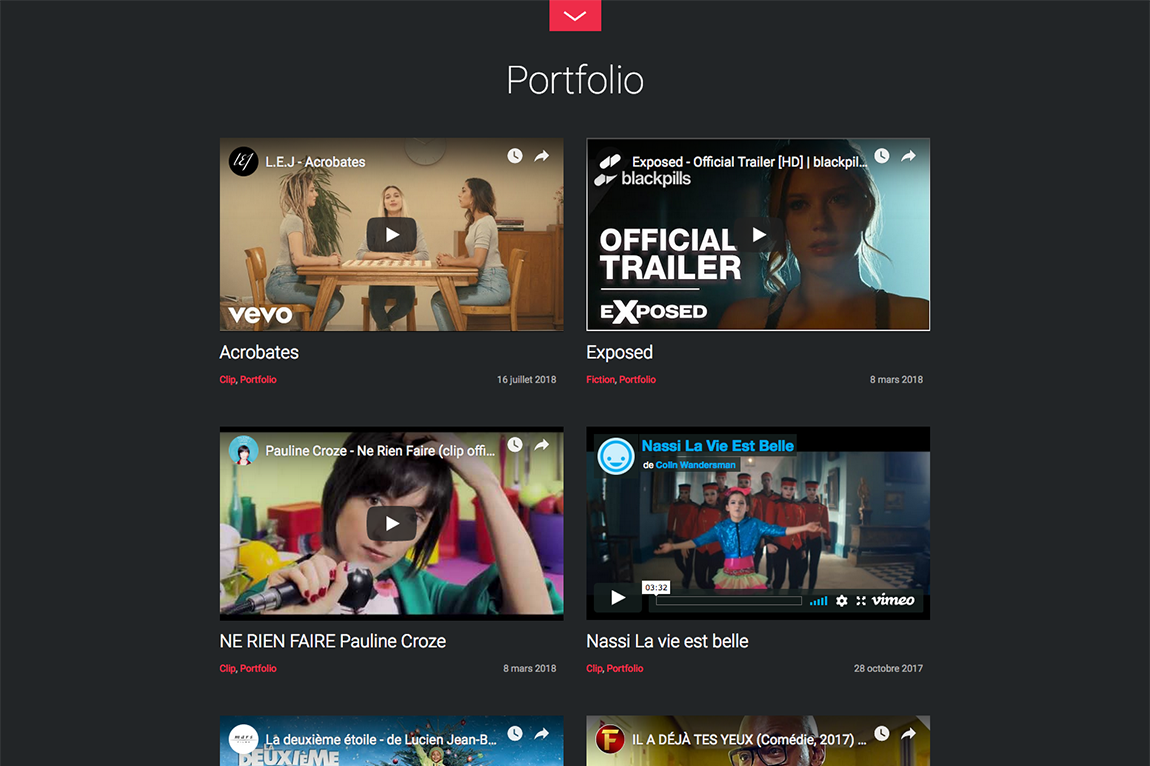
Task: Open Vimeo player settings gear
Action: pos(842,600)
